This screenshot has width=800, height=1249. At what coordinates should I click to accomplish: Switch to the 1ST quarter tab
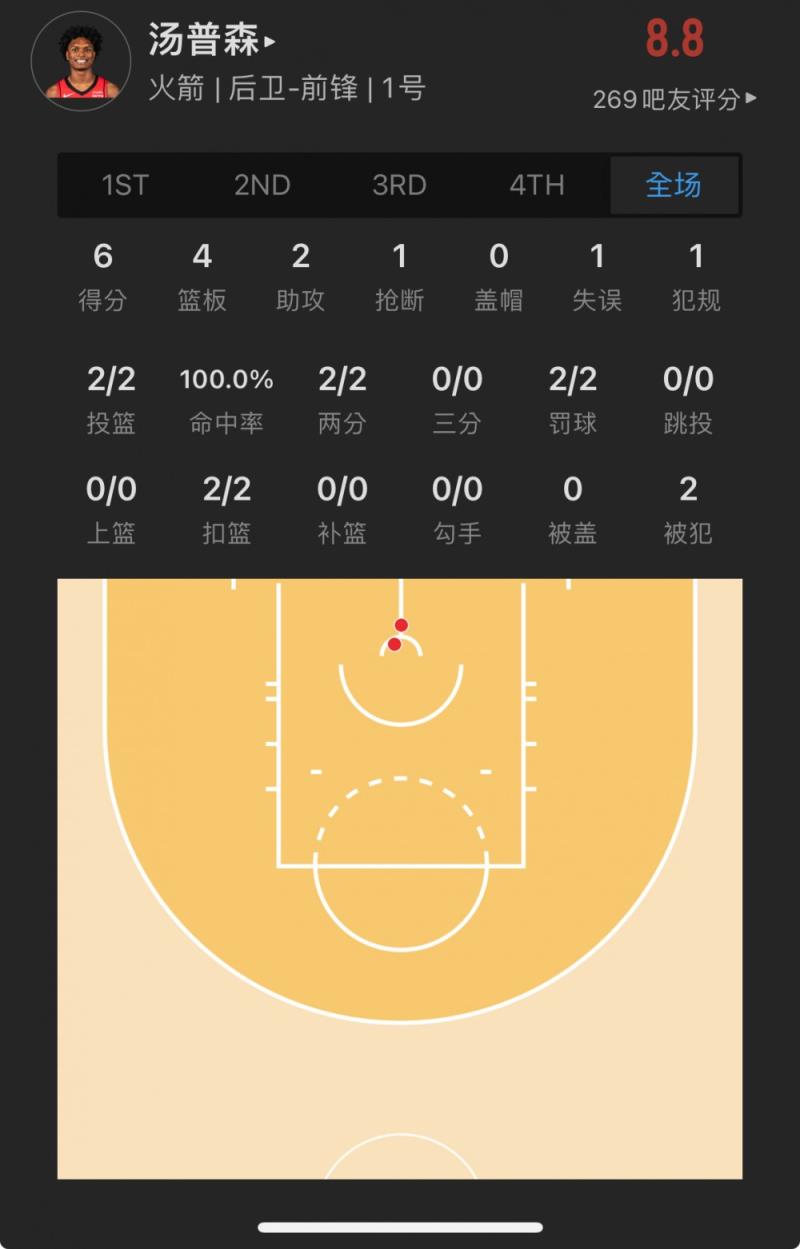click(125, 185)
